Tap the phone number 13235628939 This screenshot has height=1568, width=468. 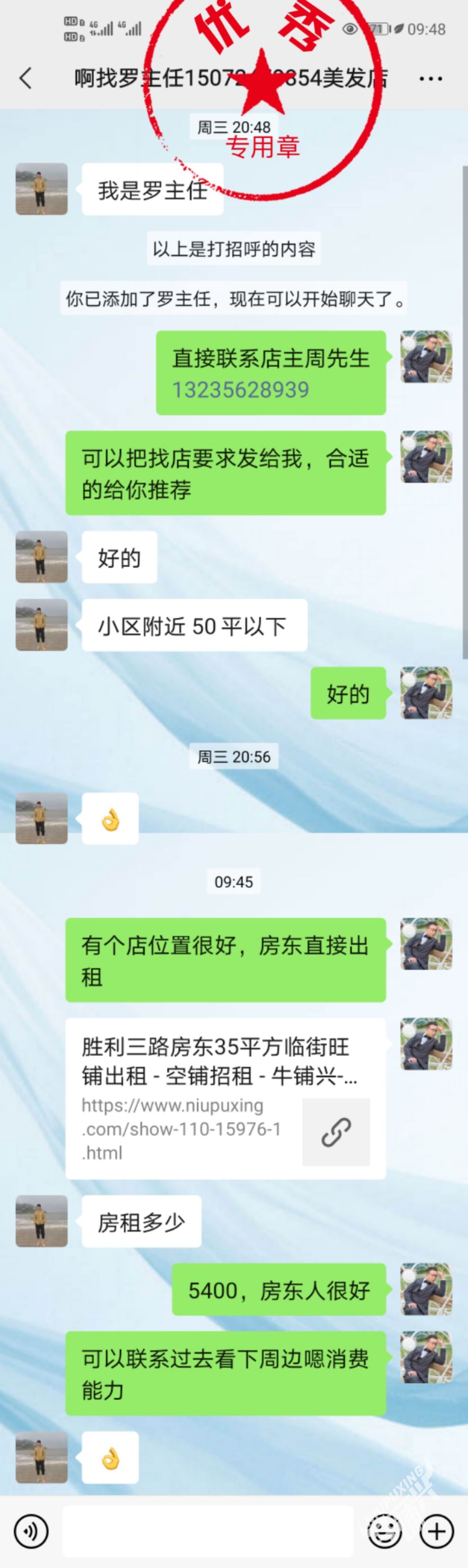[240, 390]
